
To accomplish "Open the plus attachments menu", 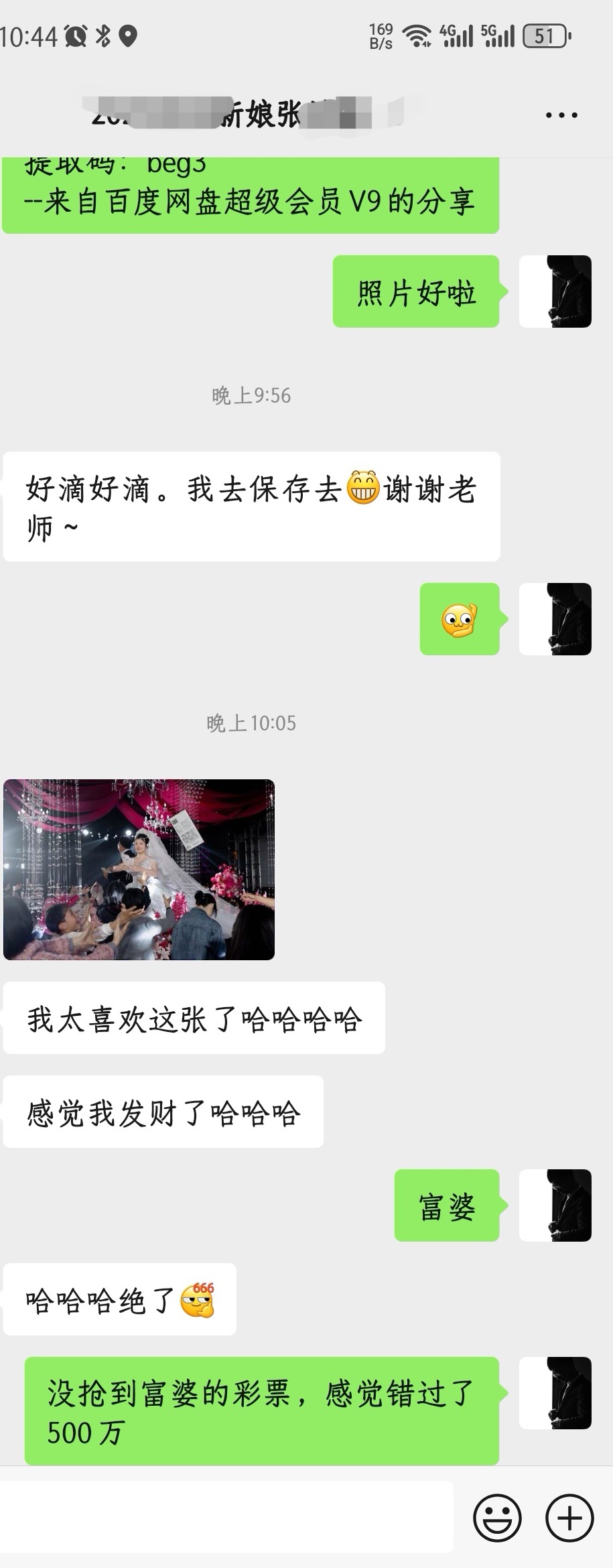I will pyautogui.click(x=569, y=1517).
